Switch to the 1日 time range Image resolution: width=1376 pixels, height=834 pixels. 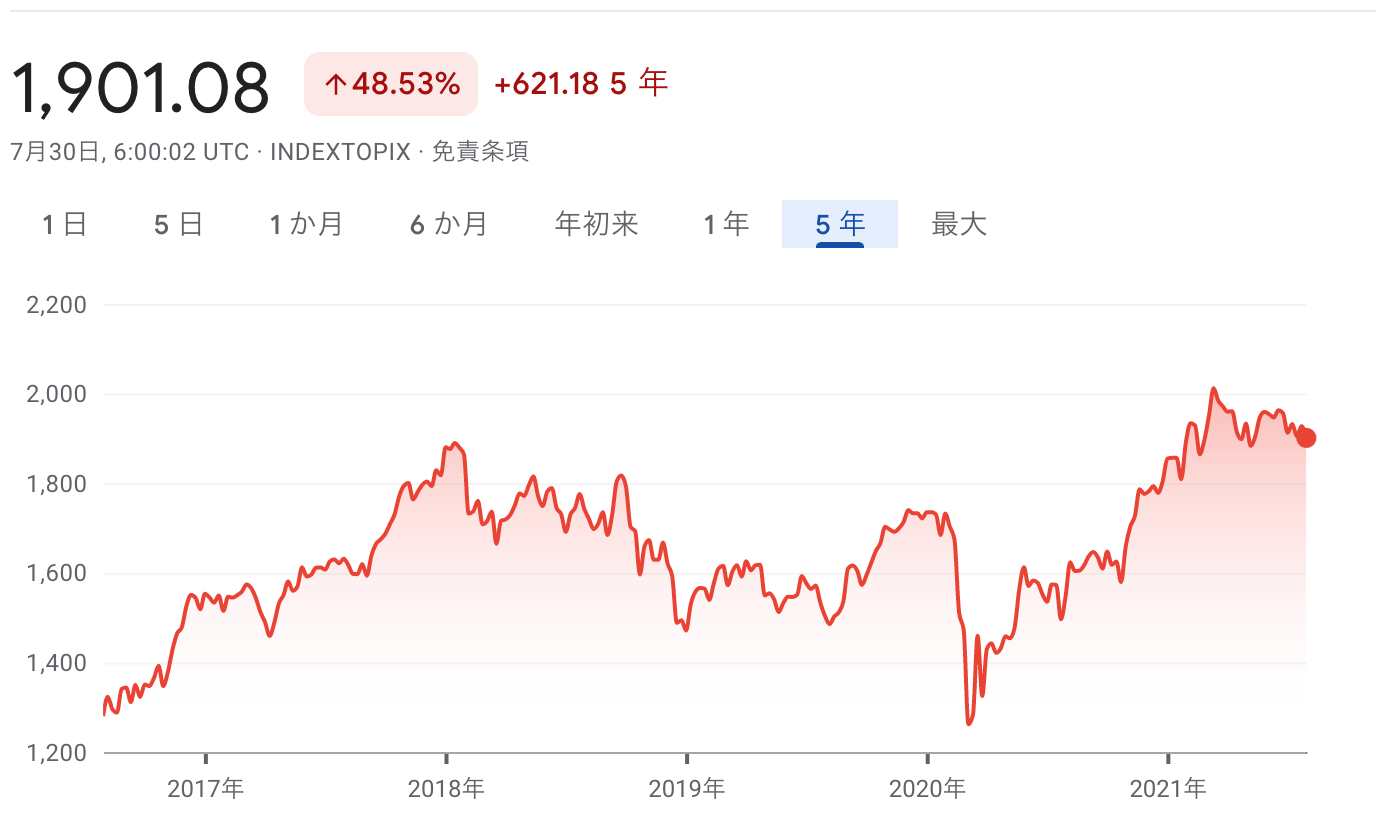(x=65, y=224)
